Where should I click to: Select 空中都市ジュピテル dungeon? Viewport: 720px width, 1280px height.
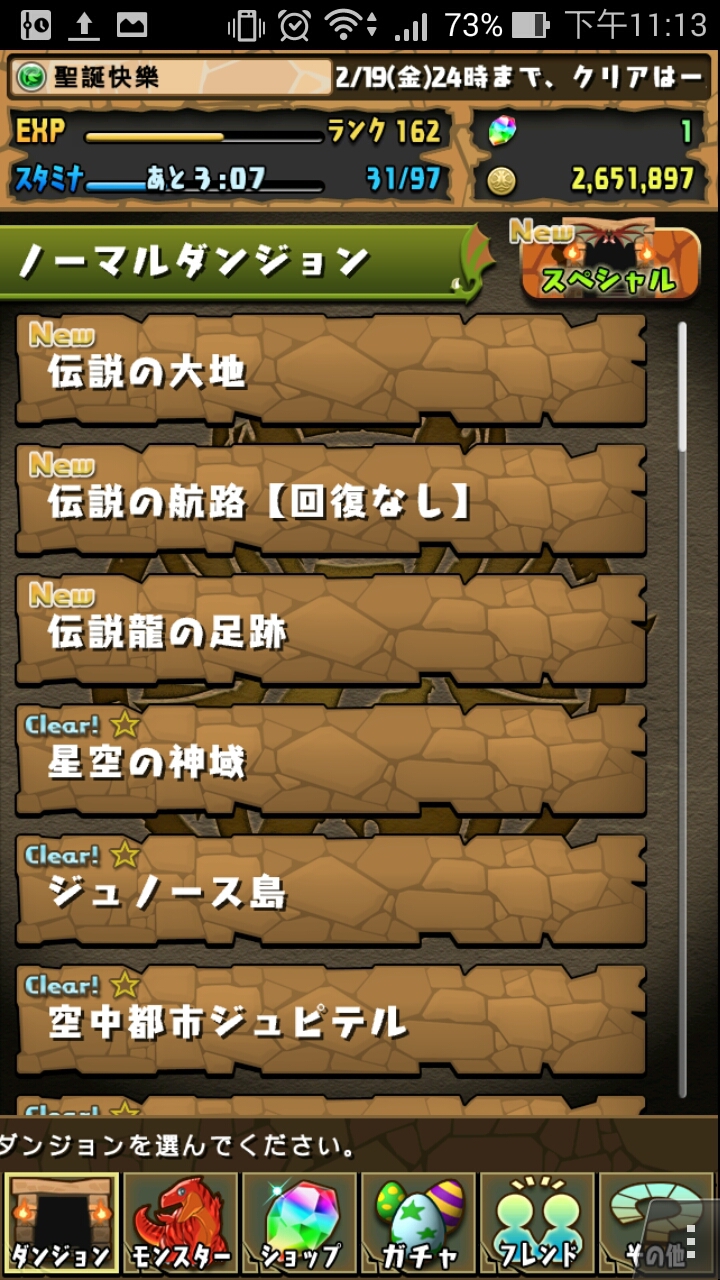pyautogui.click(x=330, y=1020)
